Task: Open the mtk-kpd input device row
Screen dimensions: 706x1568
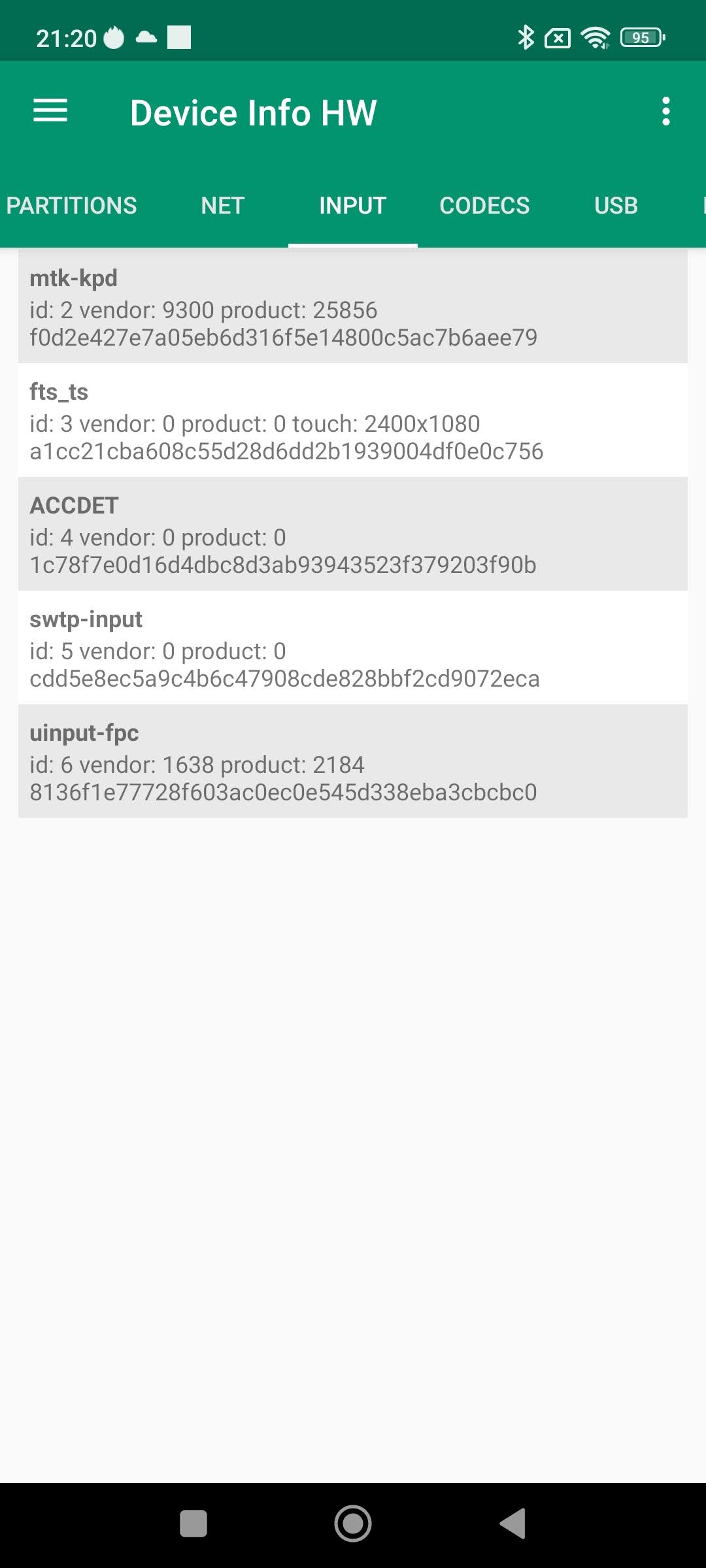Action: point(352,307)
